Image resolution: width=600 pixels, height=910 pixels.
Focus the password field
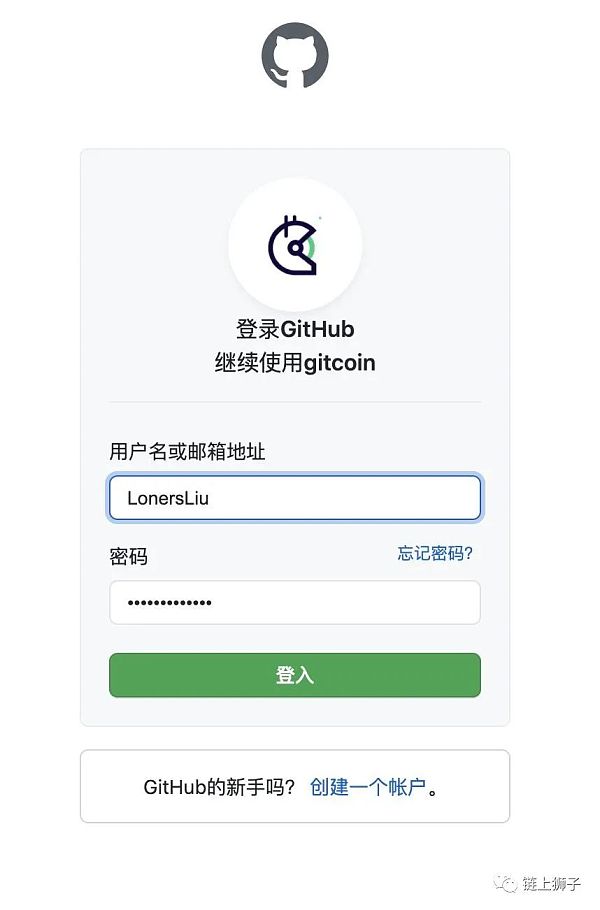pos(294,603)
